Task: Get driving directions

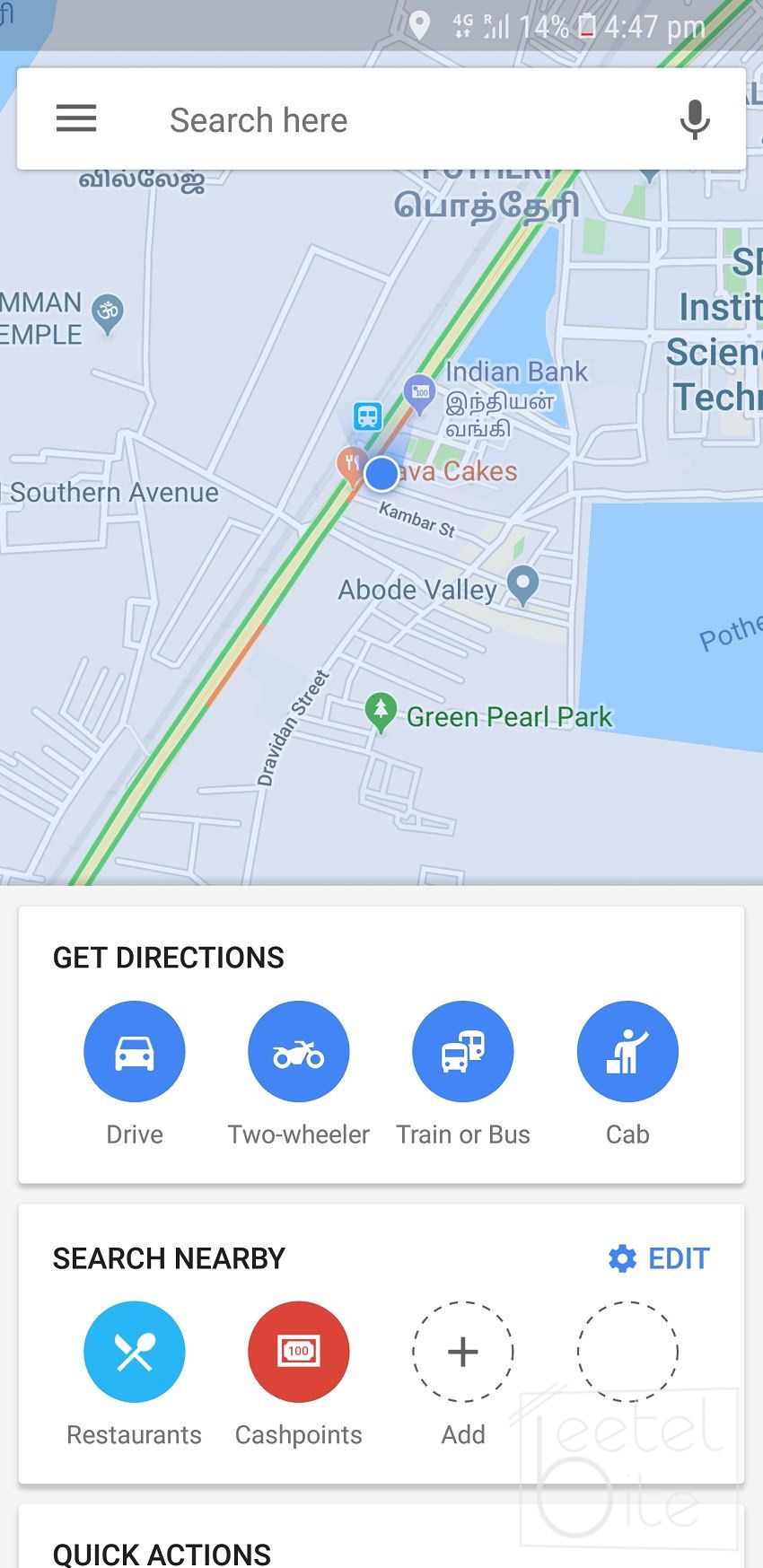Action: (x=135, y=1051)
